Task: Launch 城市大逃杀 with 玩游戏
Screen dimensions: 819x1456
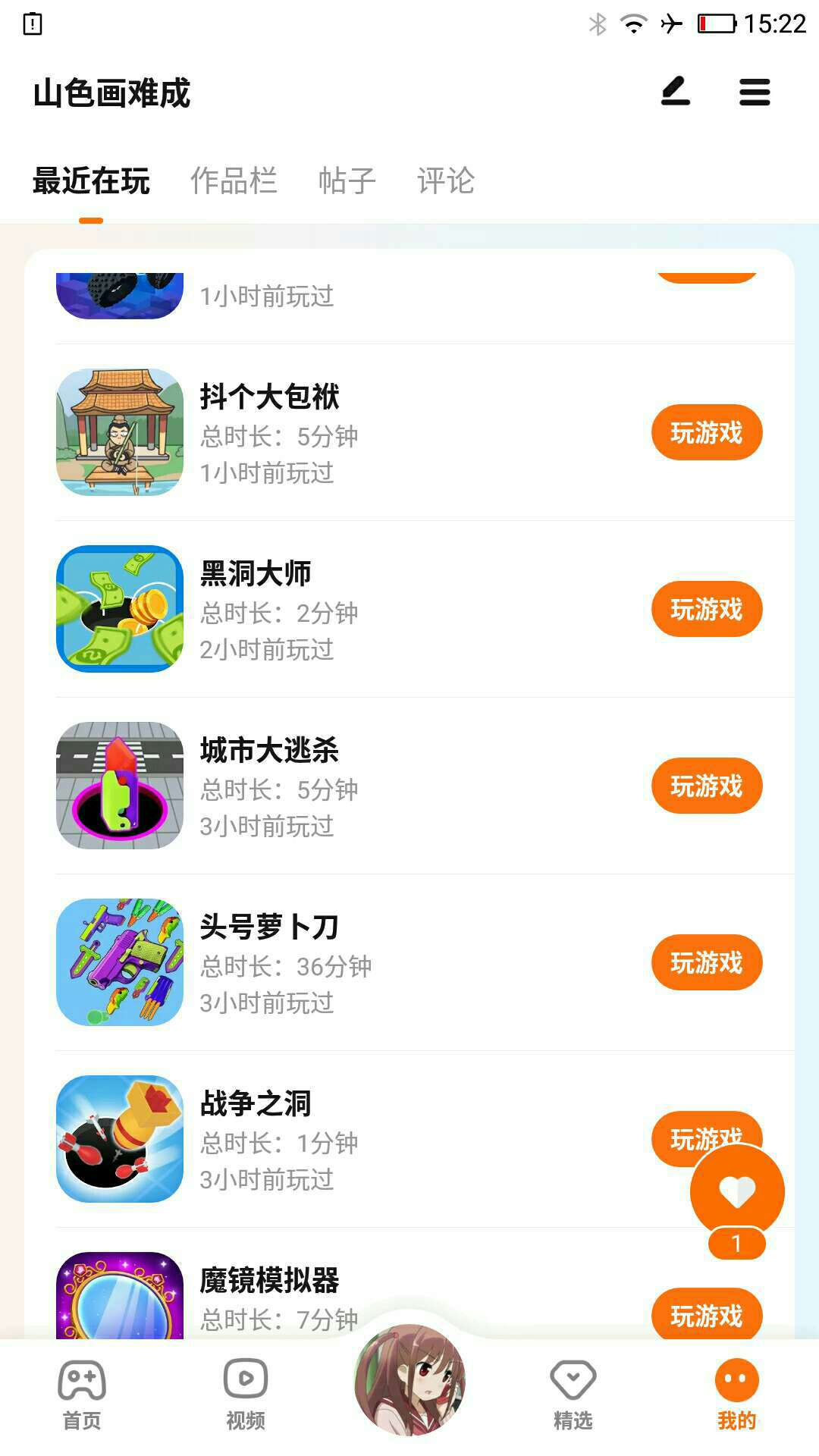Action: click(x=706, y=786)
